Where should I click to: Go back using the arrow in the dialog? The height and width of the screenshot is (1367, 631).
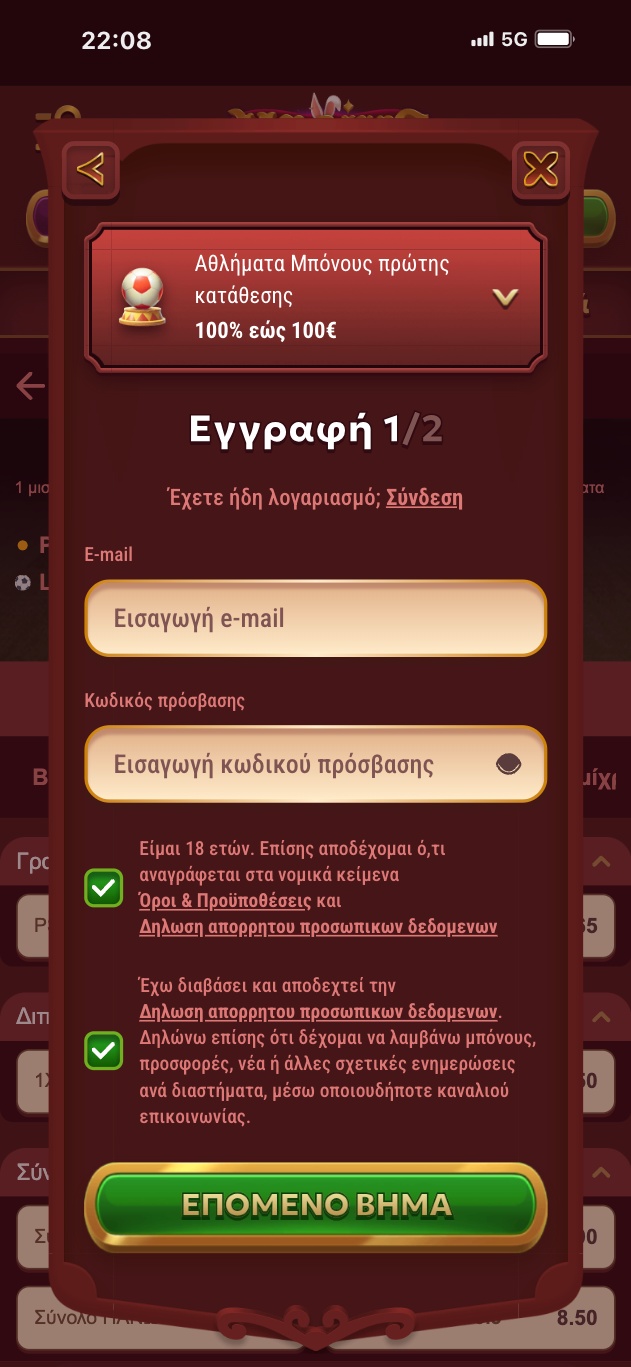click(90, 169)
